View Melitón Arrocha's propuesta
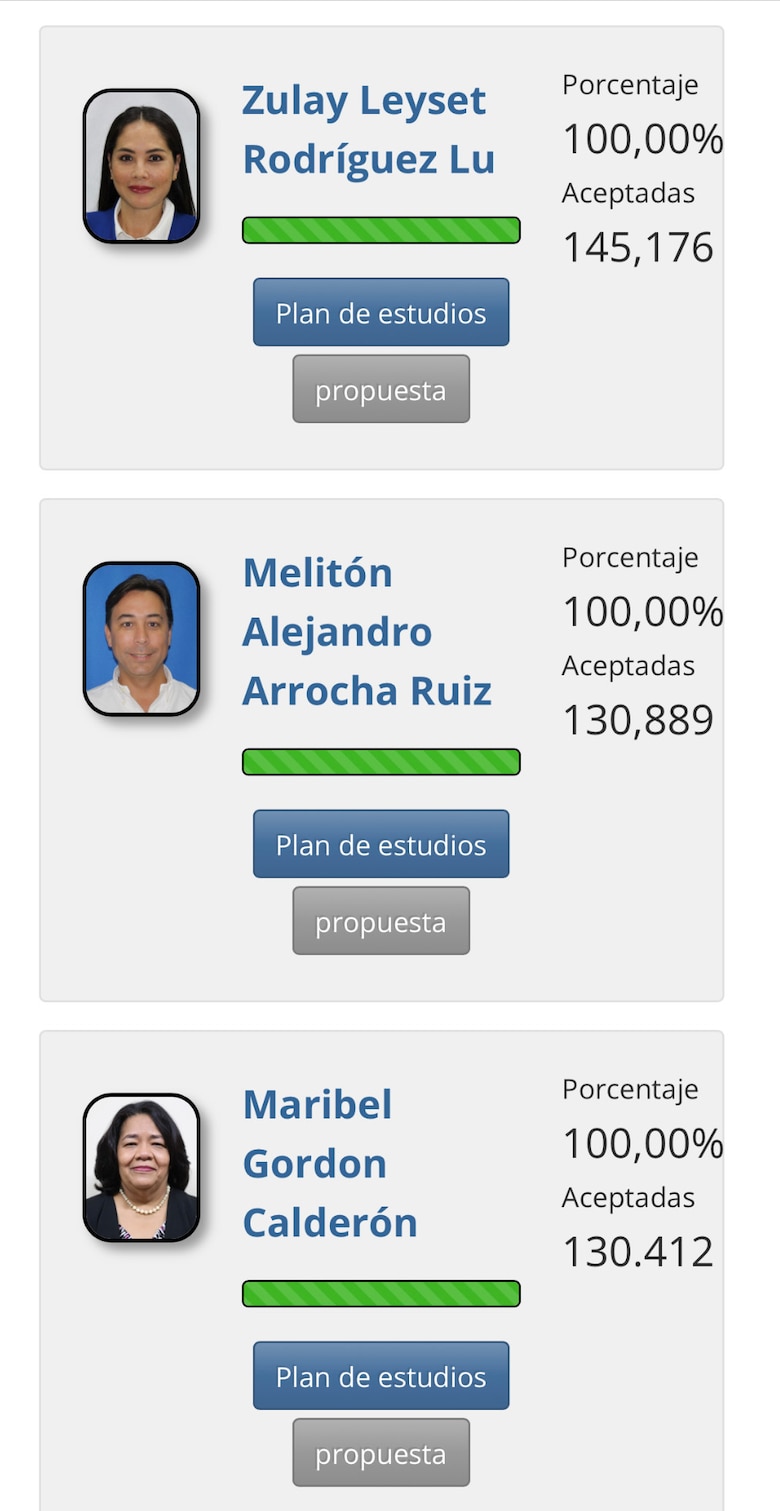 [380, 919]
